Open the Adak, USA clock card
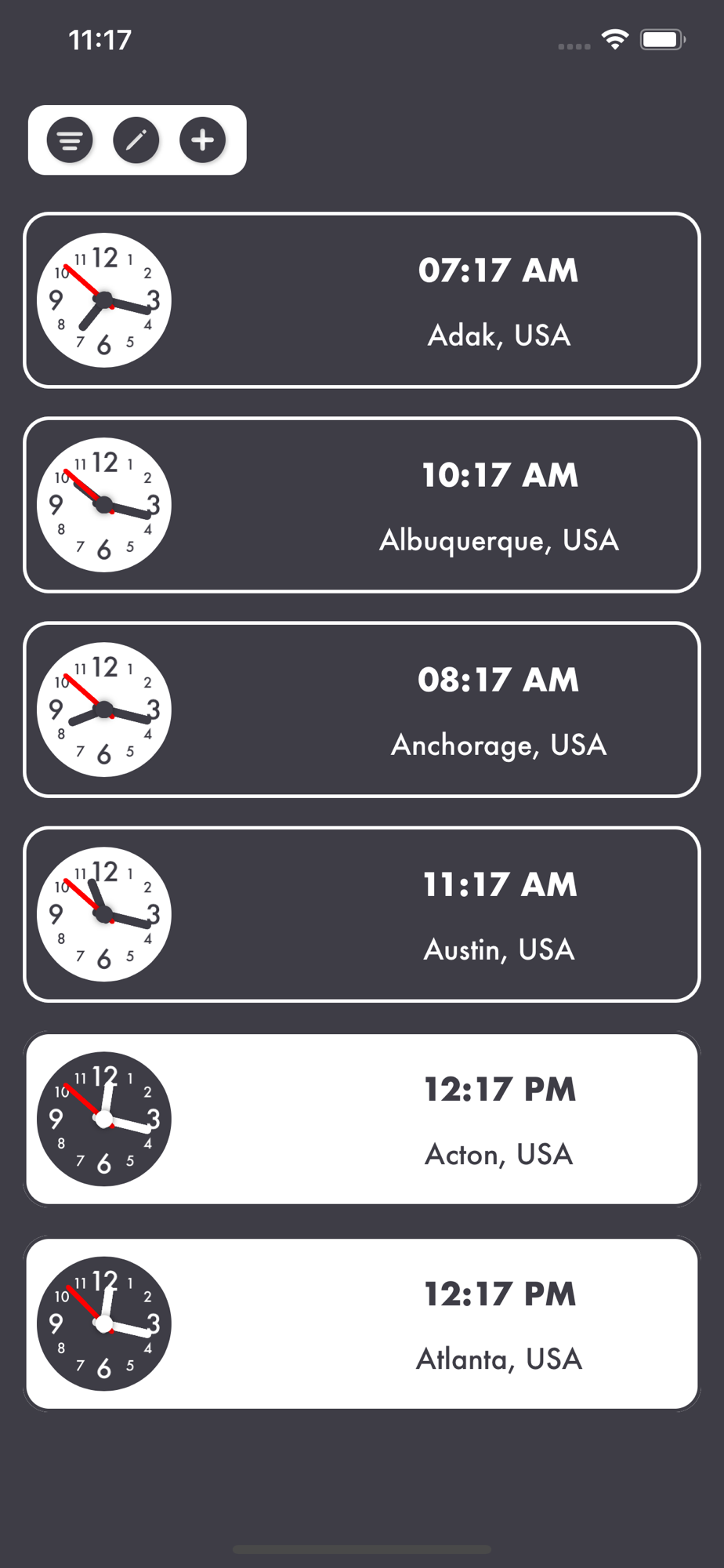Viewport: 724px width, 1568px height. click(x=362, y=300)
